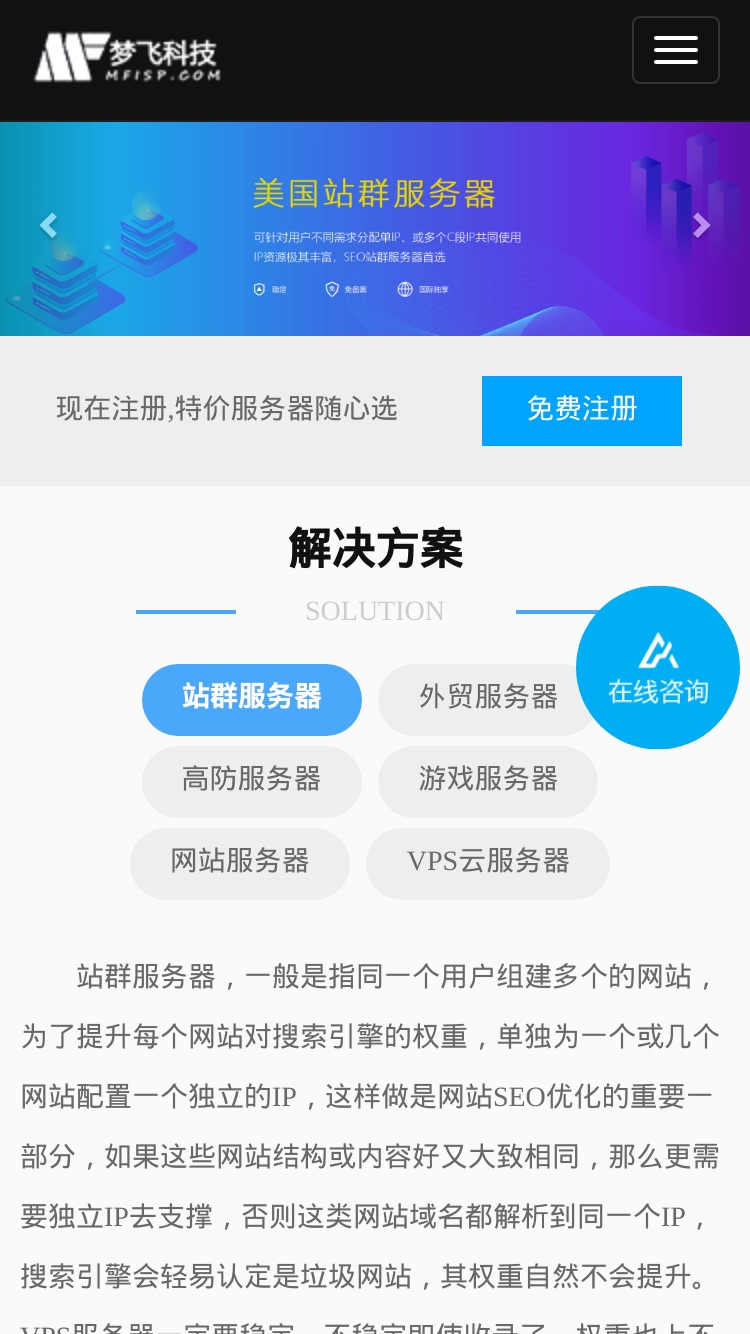View the VPS云服务器 solution
The width and height of the screenshot is (750, 1334).
click(x=488, y=863)
